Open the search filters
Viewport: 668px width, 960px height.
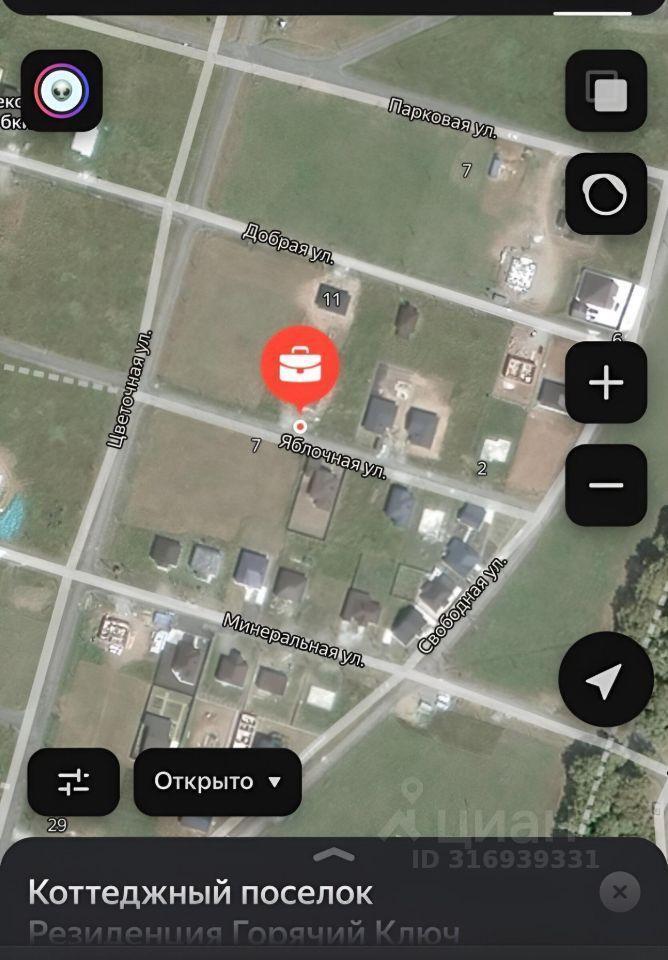(x=73, y=782)
